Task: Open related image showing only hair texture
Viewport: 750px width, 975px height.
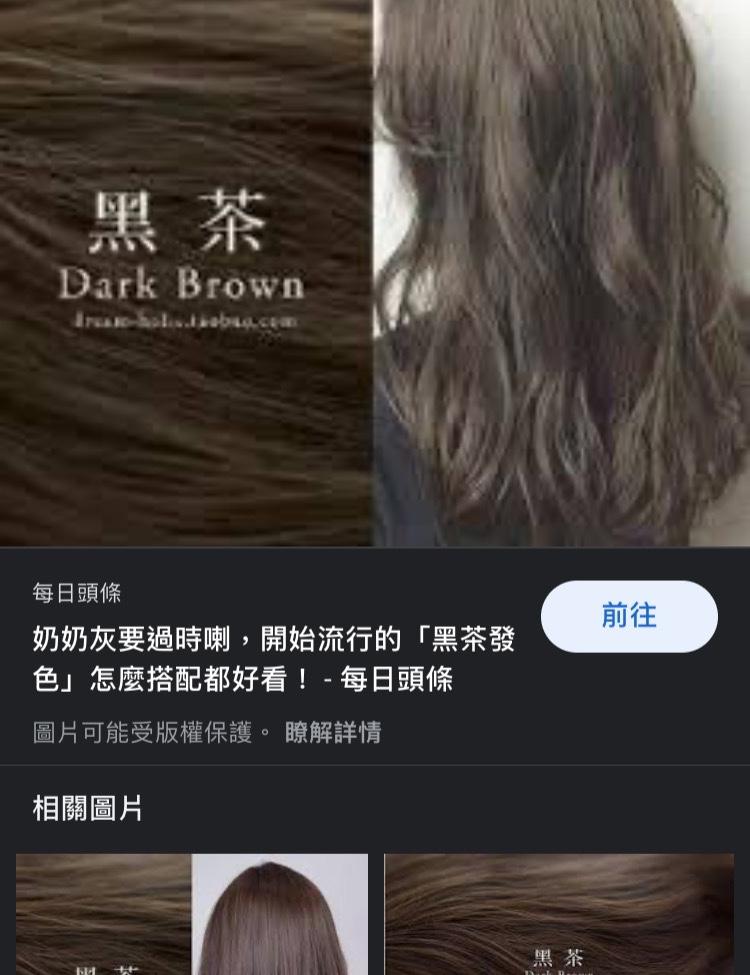Action: tap(559, 913)
